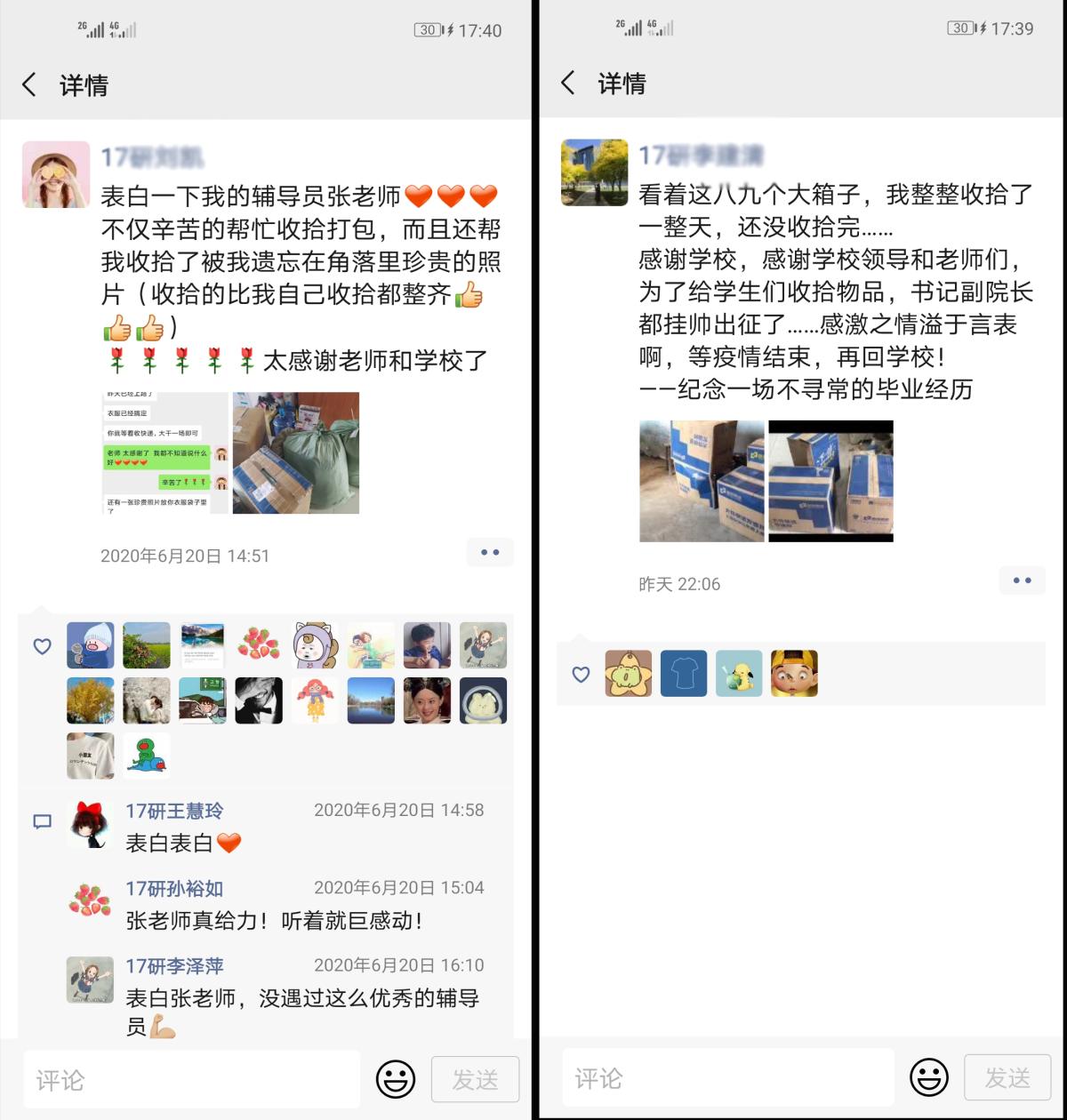
Task: View the green bag parcels photo
Action: tap(296, 453)
